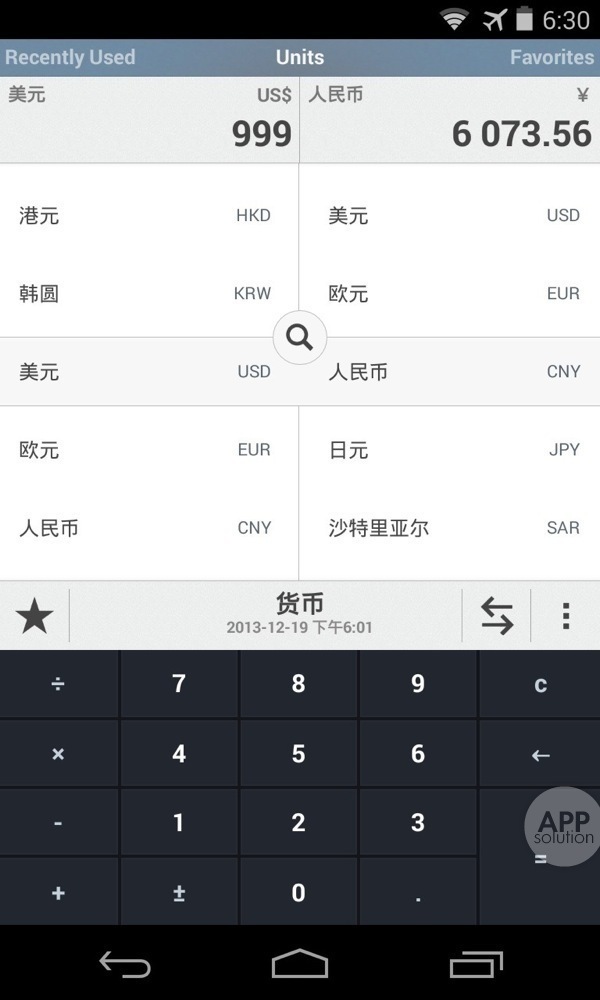The width and height of the screenshot is (600, 1000).
Task: Delete last digit with backspace arrow
Action: point(540,755)
